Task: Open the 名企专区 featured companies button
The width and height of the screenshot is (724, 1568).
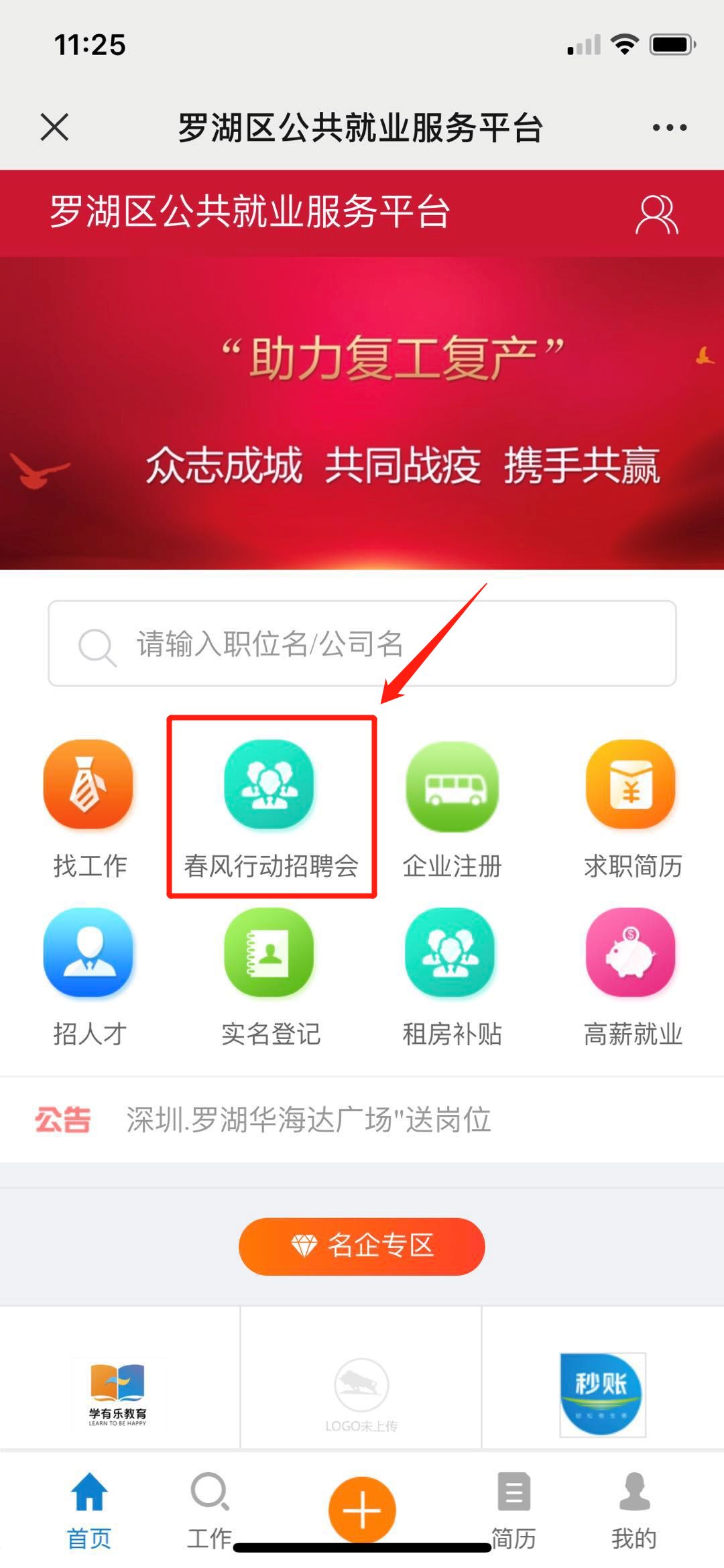Action: [x=362, y=1246]
